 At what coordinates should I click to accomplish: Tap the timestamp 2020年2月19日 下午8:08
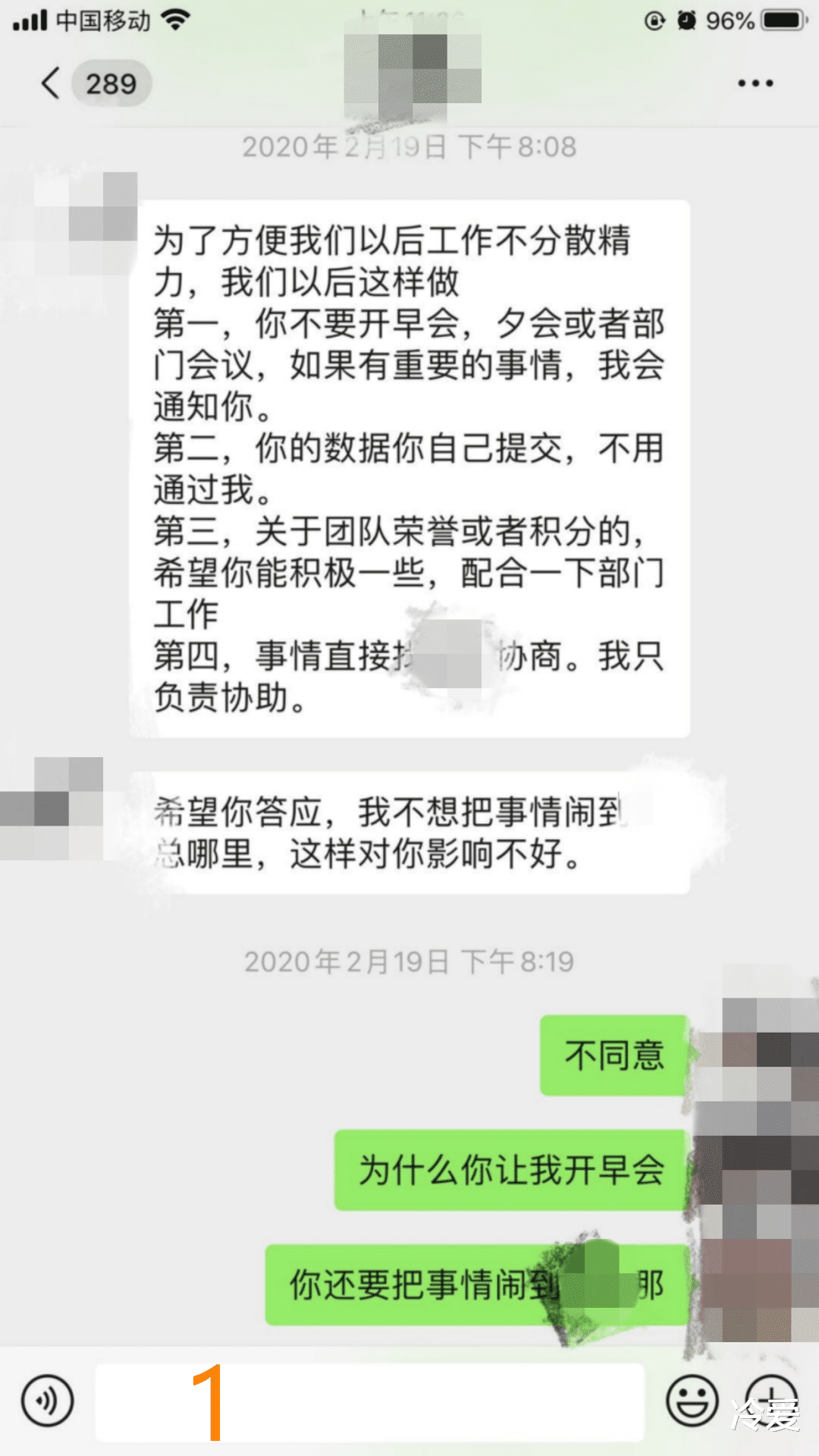point(409,149)
